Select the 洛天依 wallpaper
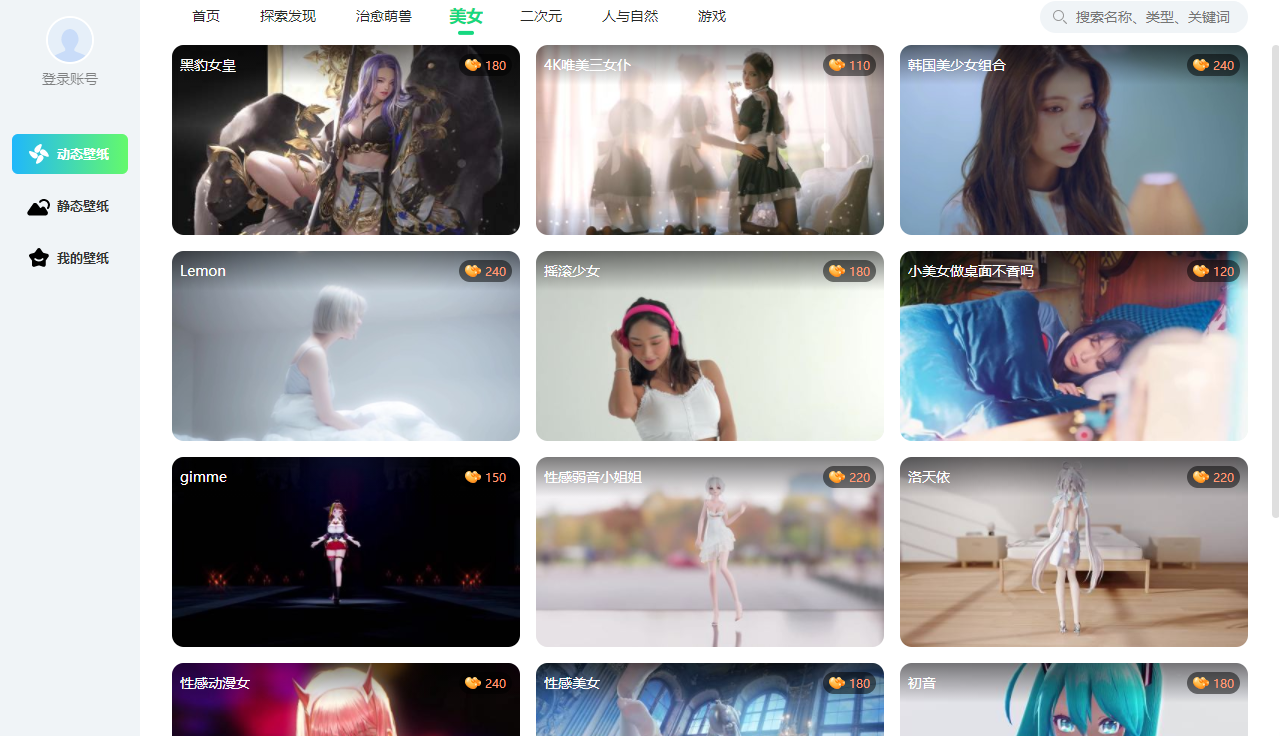The image size is (1280, 736). 1074,552
